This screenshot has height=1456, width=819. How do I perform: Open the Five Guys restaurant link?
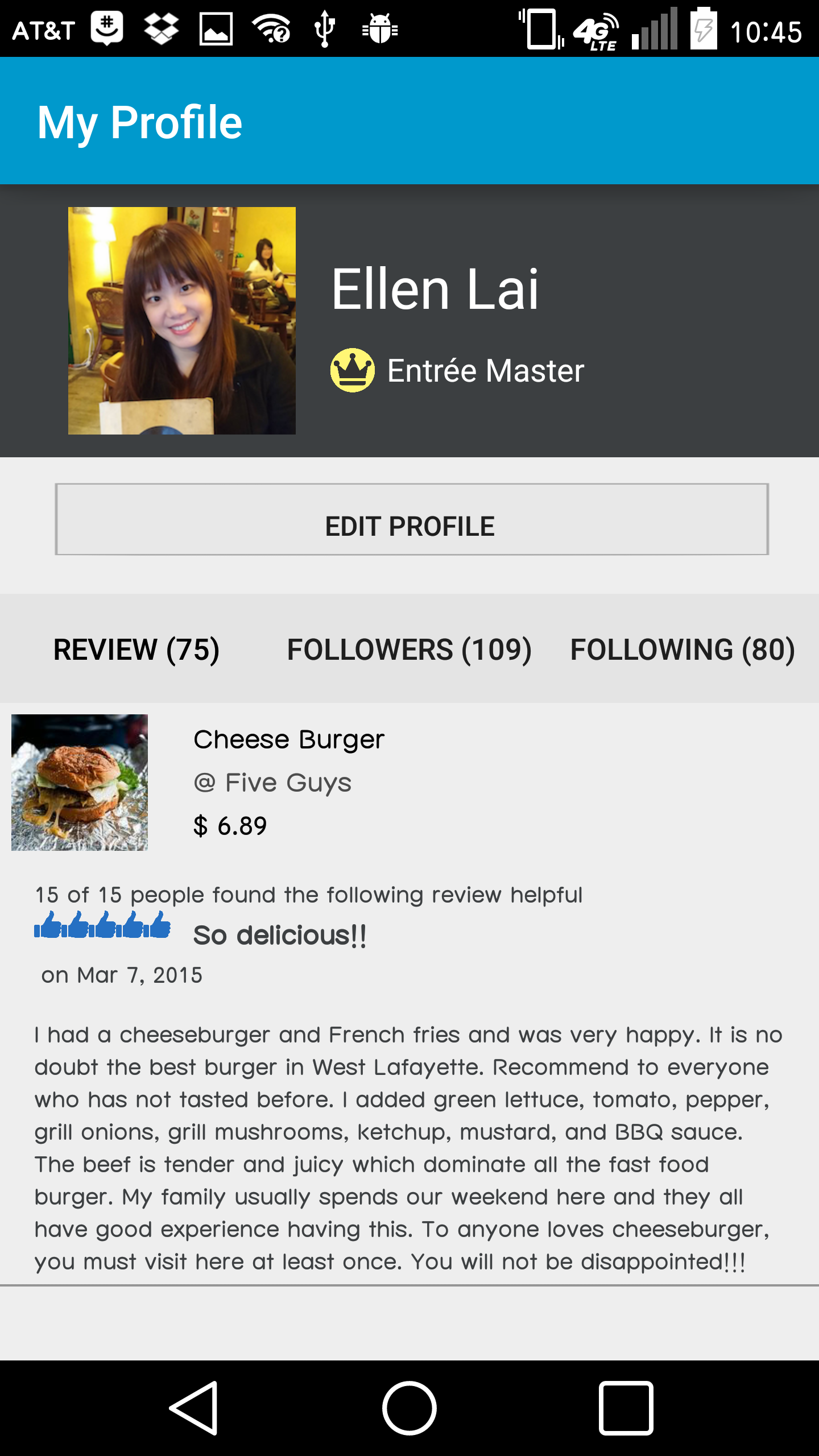coord(273,783)
